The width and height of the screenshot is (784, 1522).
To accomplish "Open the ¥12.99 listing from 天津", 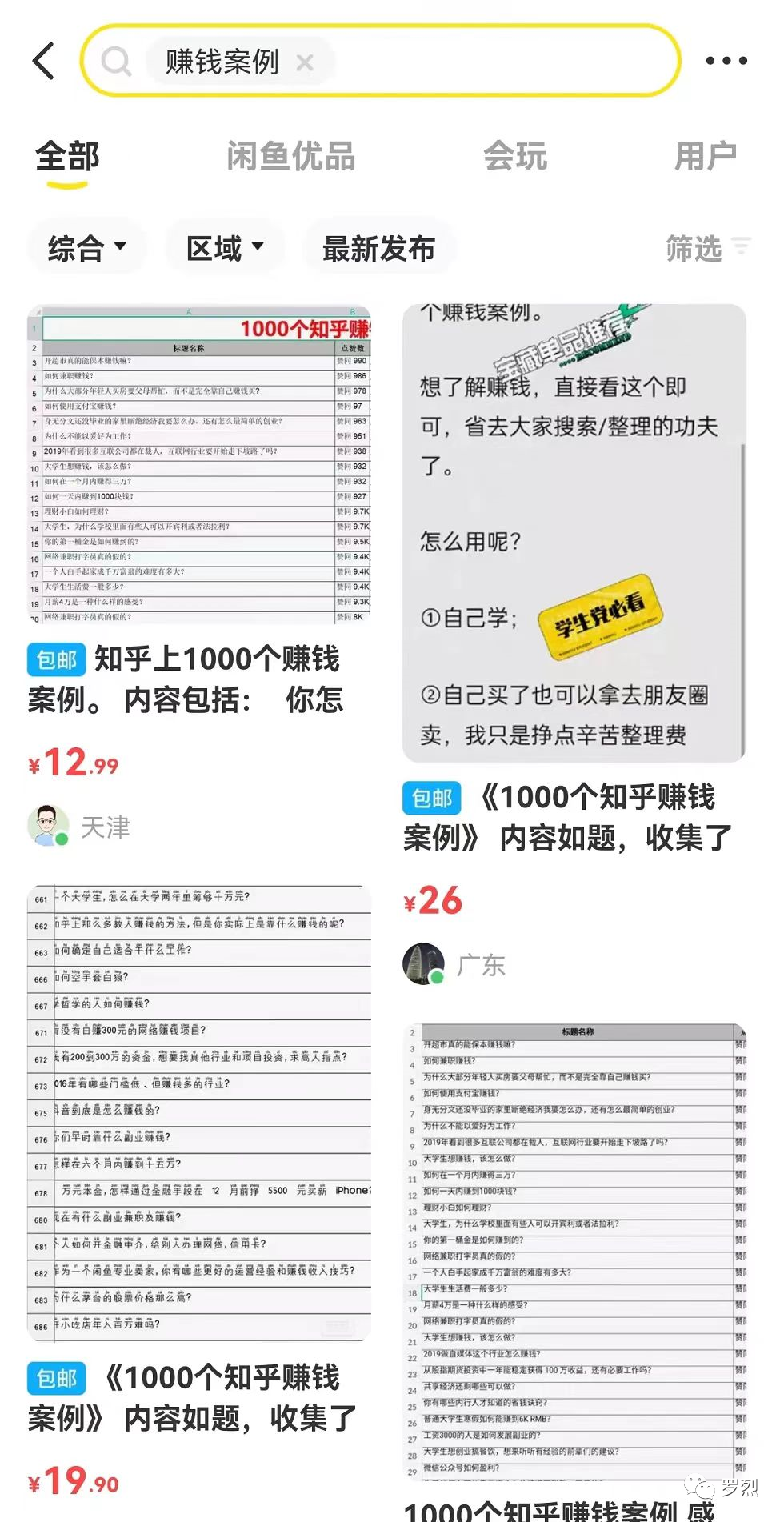I will coord(199,464).
